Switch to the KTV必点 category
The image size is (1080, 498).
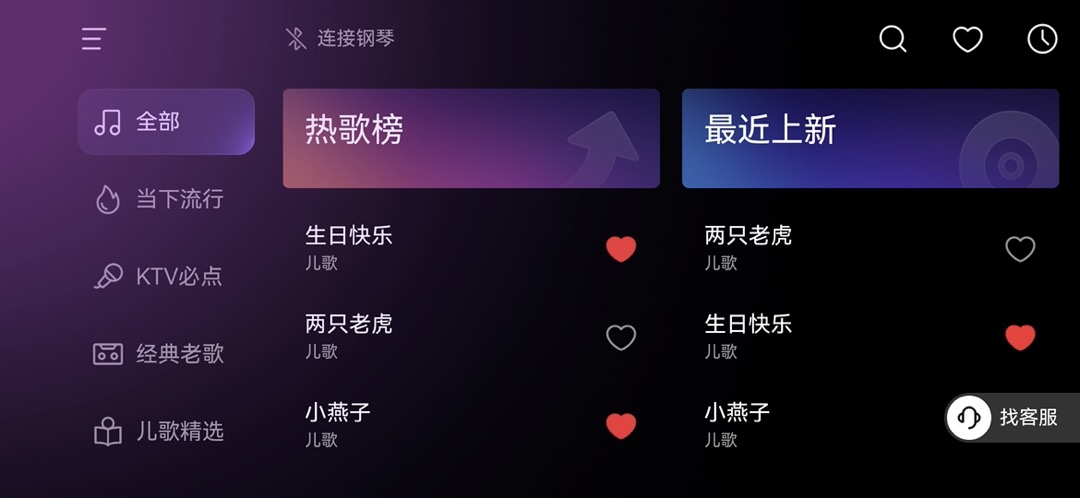(166, 276)
